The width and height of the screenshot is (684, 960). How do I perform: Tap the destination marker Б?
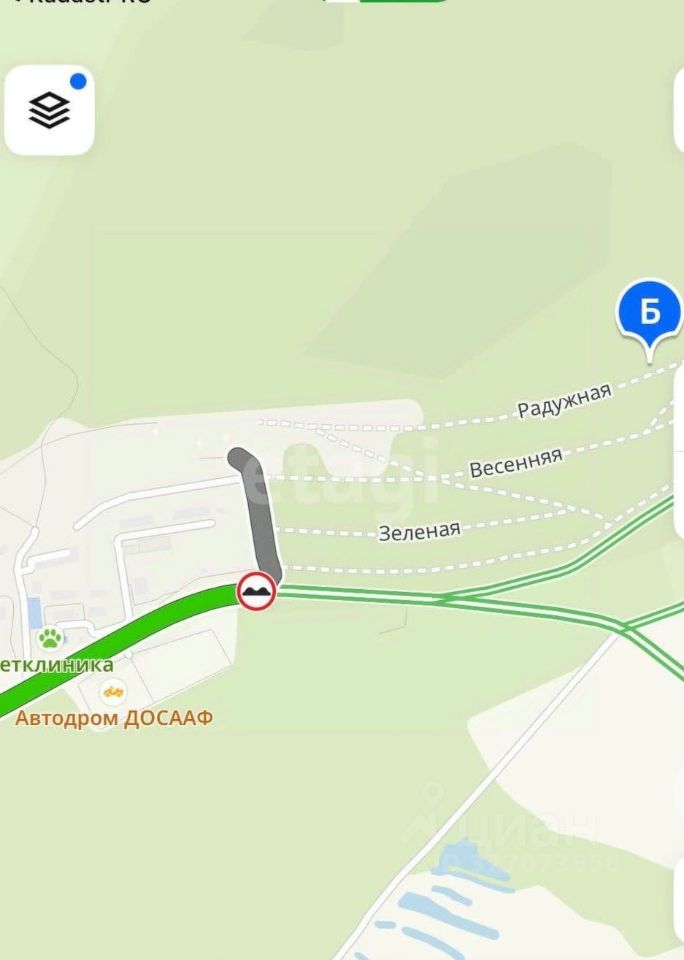click(650, 314)
